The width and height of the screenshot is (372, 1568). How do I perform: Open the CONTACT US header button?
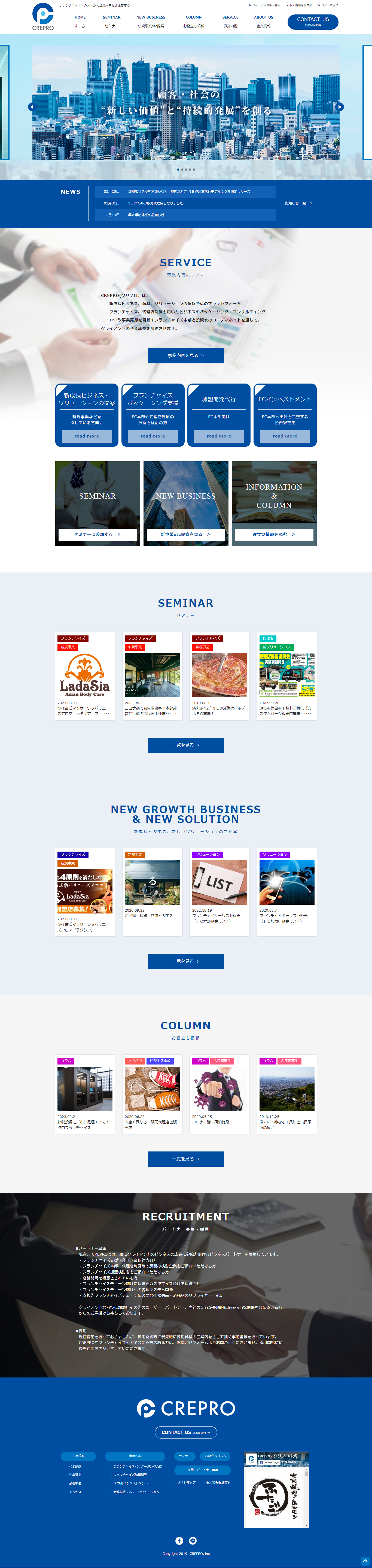point(312,22)
